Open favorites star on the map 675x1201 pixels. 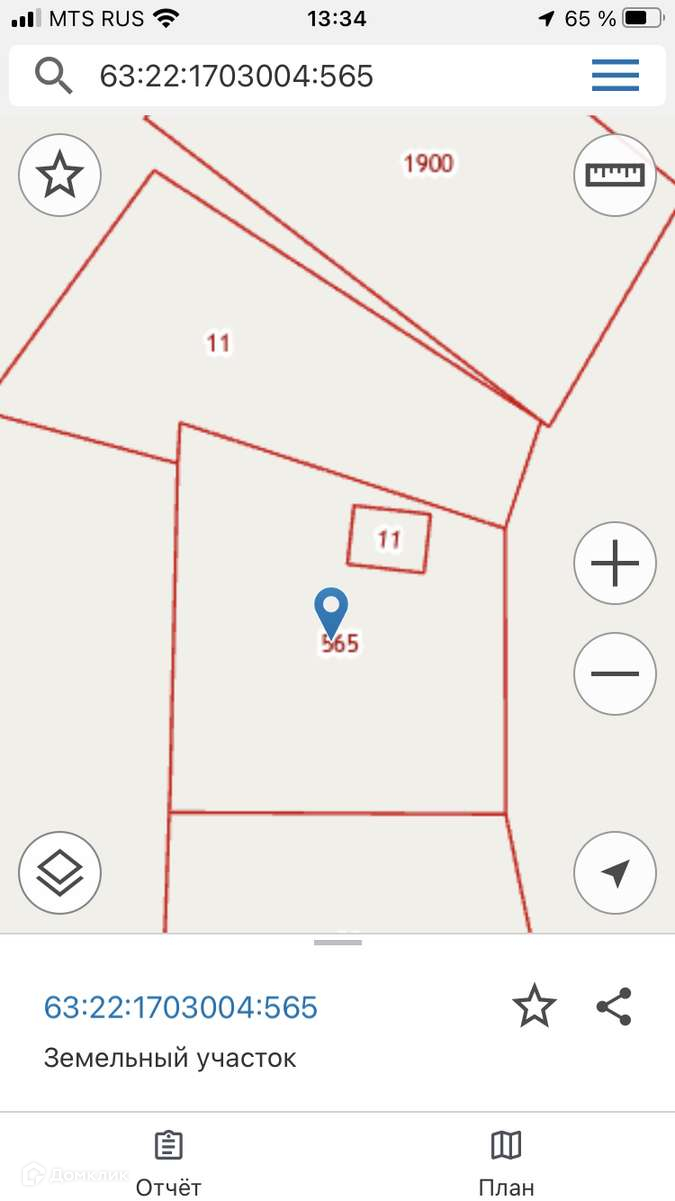pyautogui.click(x=60, y=175)
